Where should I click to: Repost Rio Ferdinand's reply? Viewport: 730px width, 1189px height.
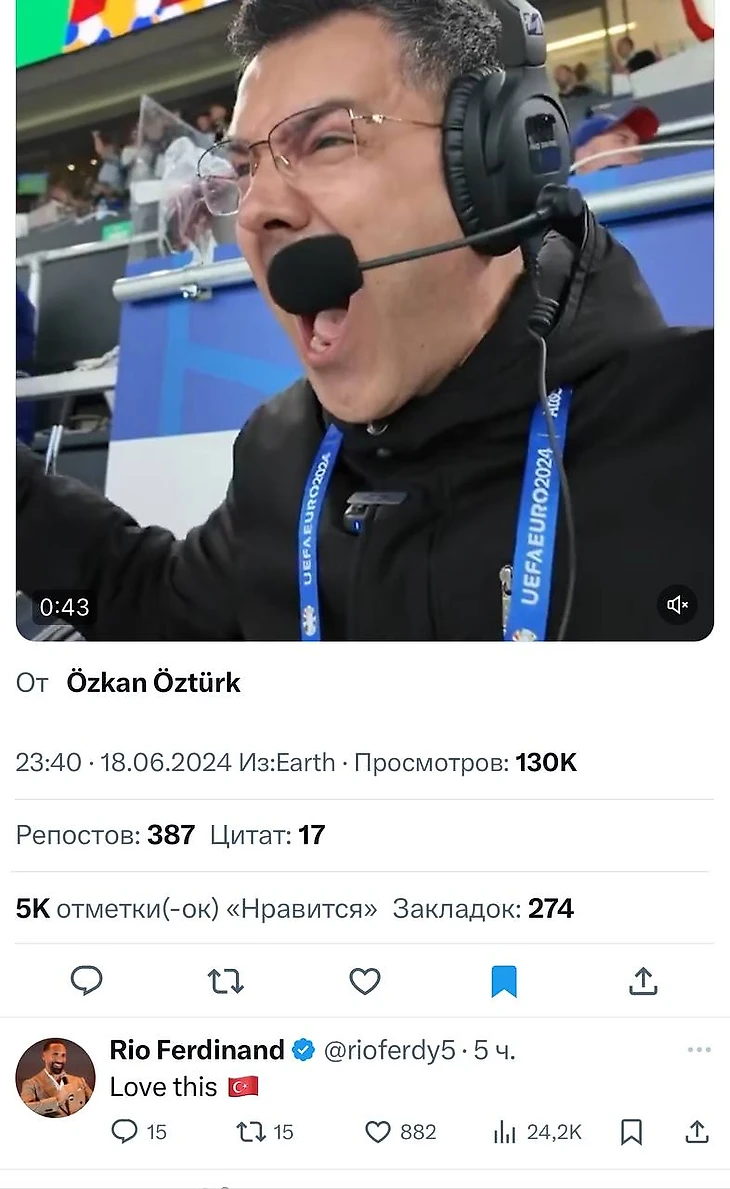pos(250,1132)
